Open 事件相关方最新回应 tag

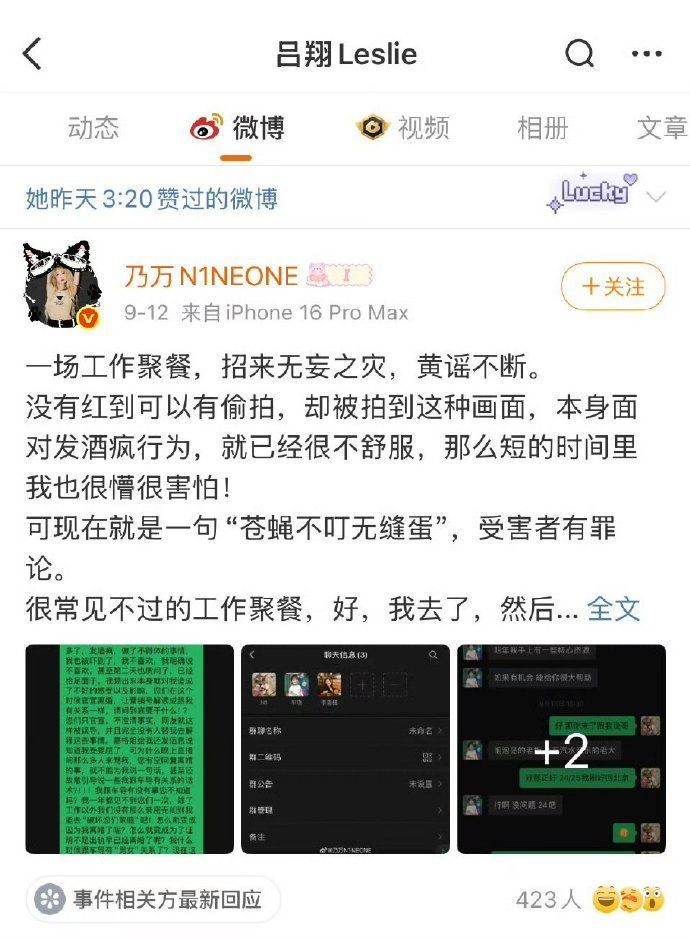click(153, 899)
